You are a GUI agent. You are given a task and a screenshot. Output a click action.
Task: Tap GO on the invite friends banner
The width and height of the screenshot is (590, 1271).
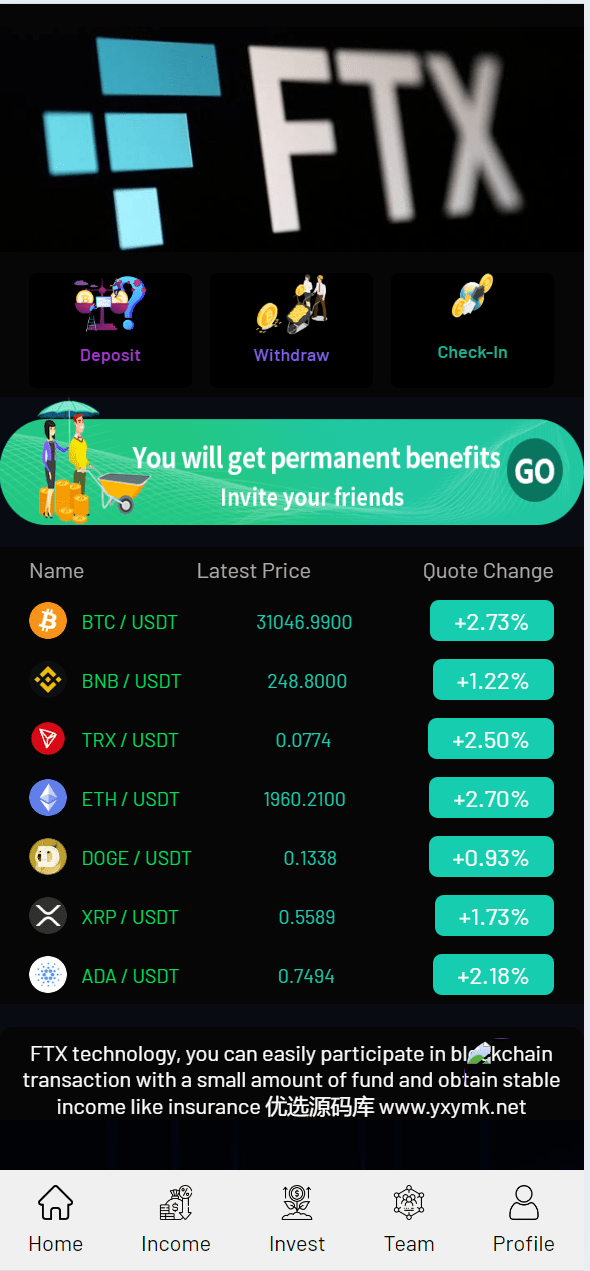pos(534,471)
